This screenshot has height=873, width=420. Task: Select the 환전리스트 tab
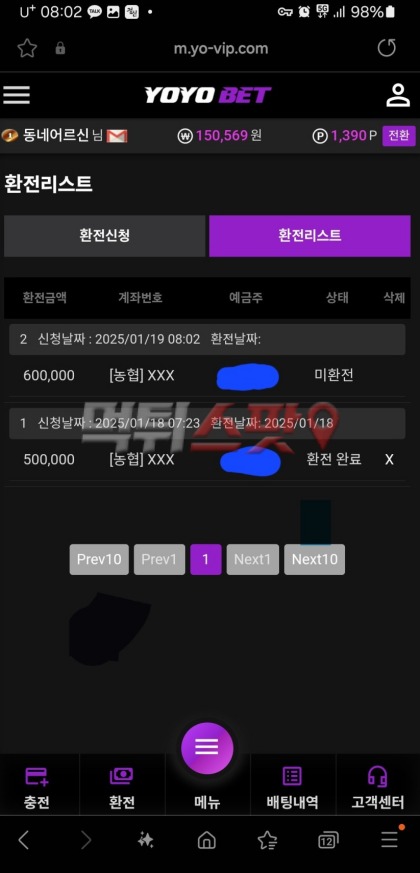(310, 236)
